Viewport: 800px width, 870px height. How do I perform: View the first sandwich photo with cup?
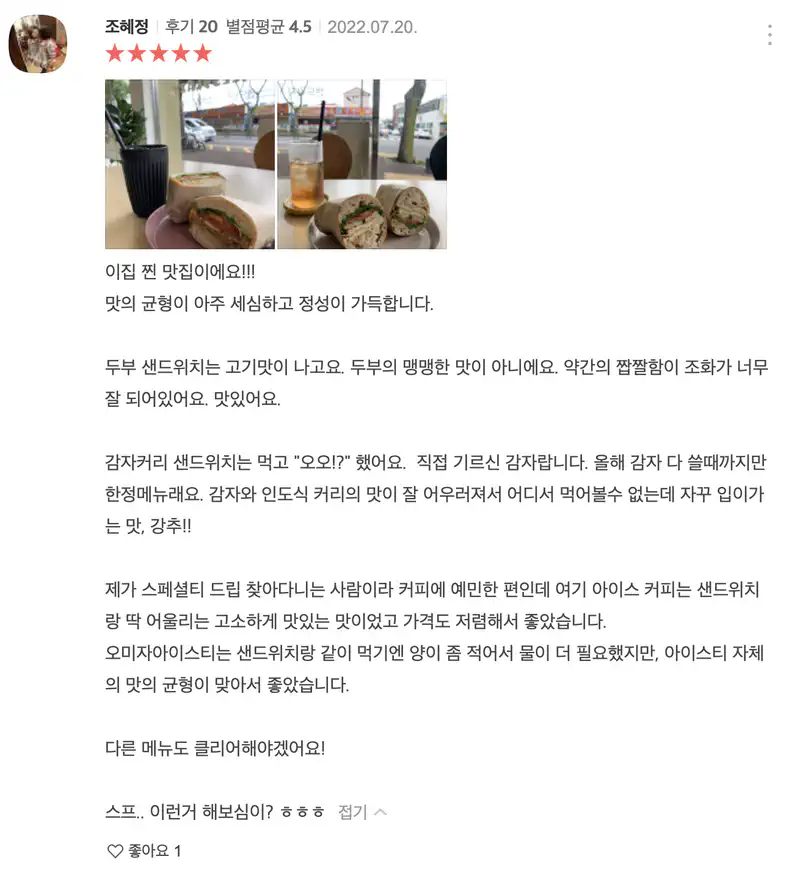pyautogui.click(x=190, y=164)
